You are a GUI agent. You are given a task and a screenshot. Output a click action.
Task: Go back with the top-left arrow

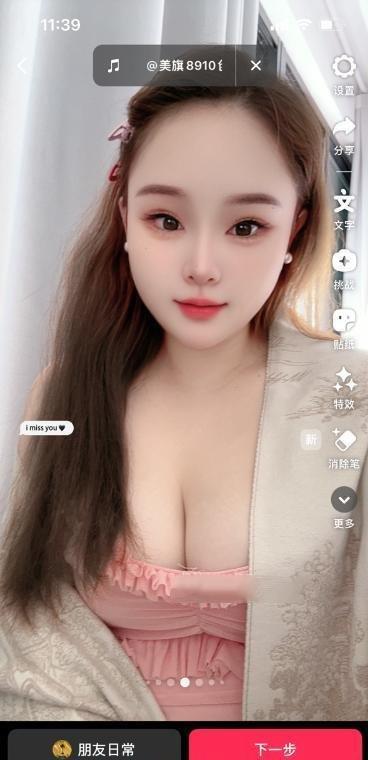click(22, 65)
